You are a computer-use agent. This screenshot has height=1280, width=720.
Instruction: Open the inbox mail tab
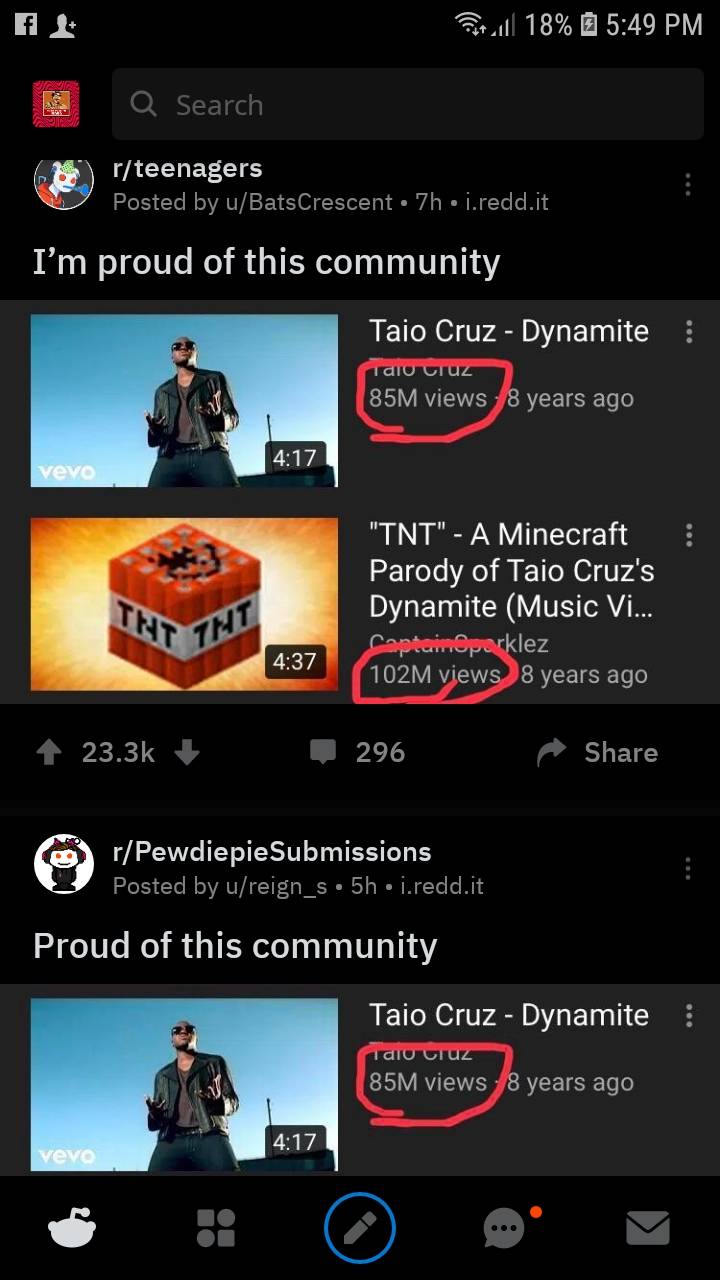point(648,1228)
